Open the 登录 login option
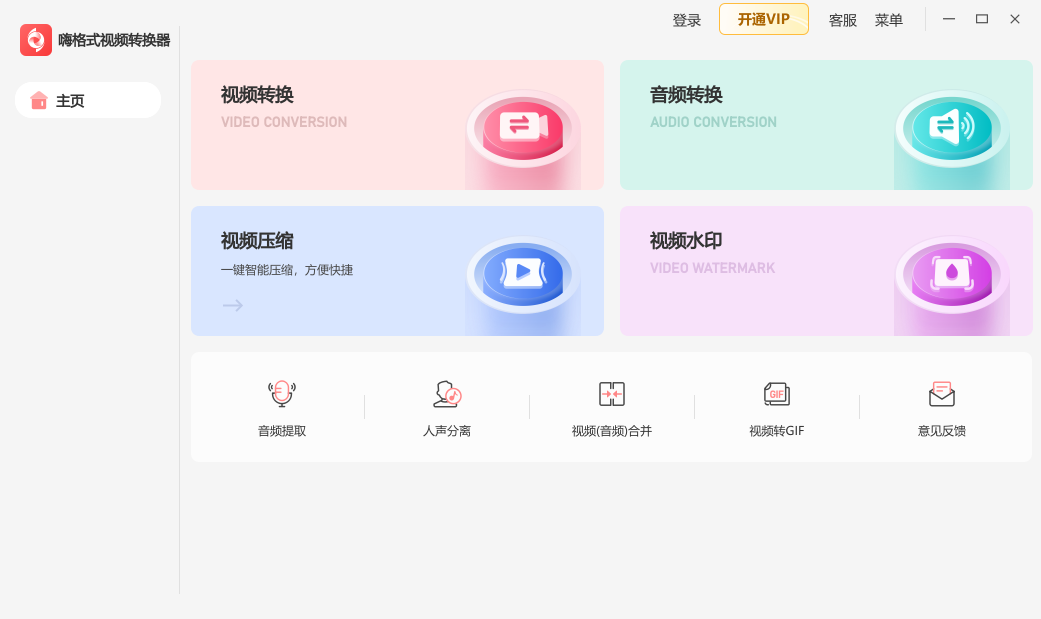 pos(687,20)
